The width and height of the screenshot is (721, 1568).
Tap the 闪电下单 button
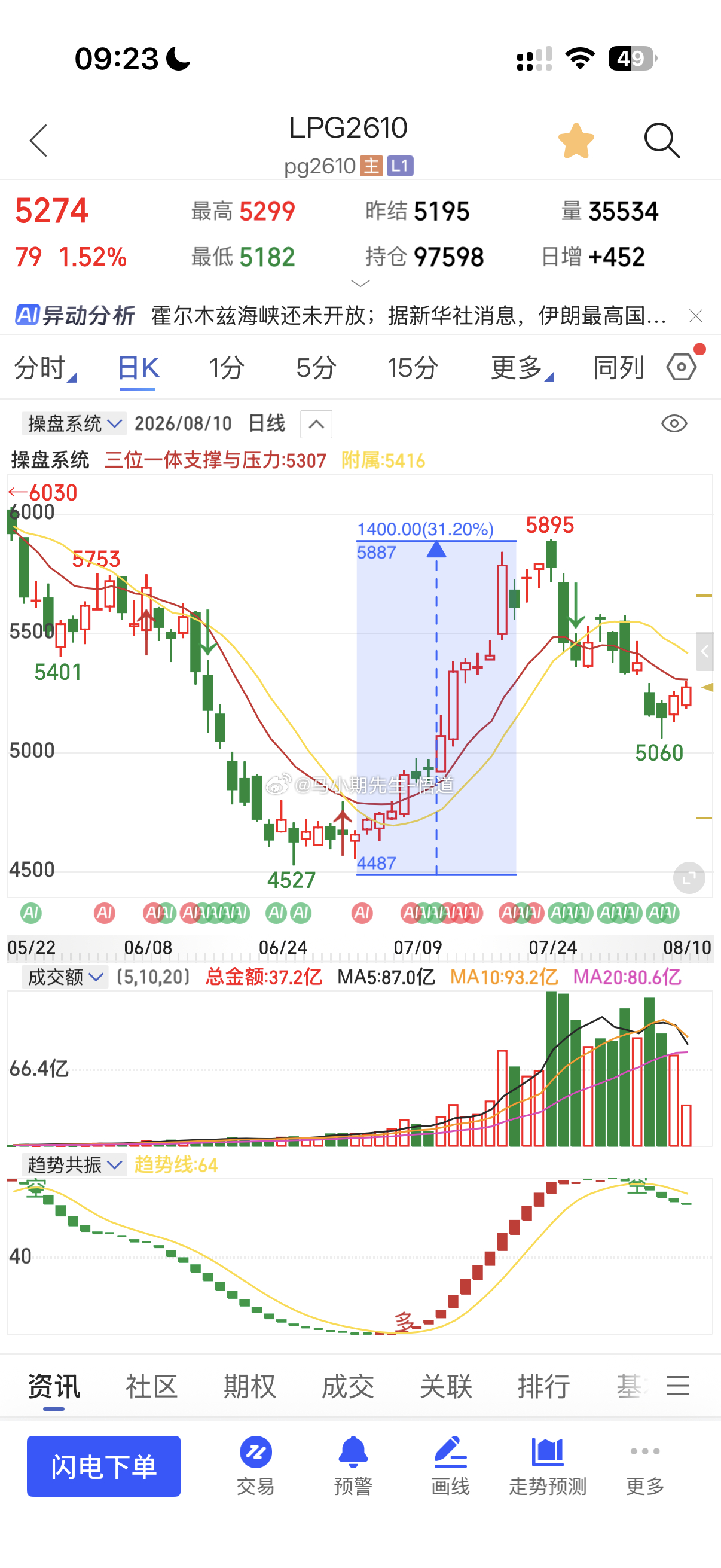pos(103,1466)
